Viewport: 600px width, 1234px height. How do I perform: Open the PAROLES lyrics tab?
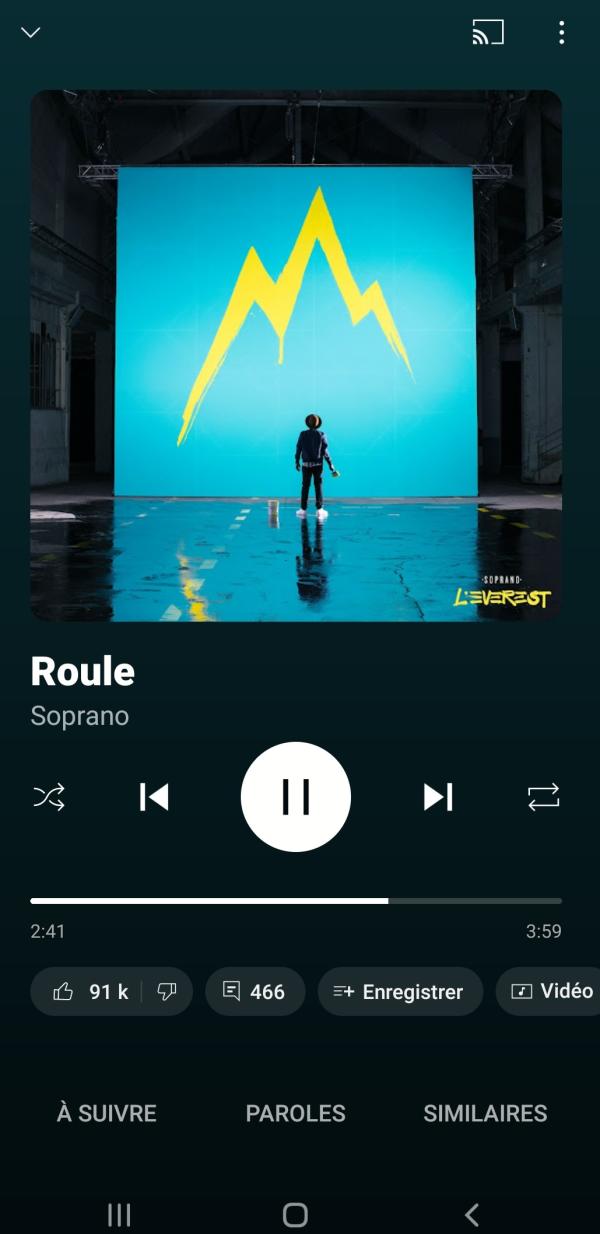click(296, 1113)
